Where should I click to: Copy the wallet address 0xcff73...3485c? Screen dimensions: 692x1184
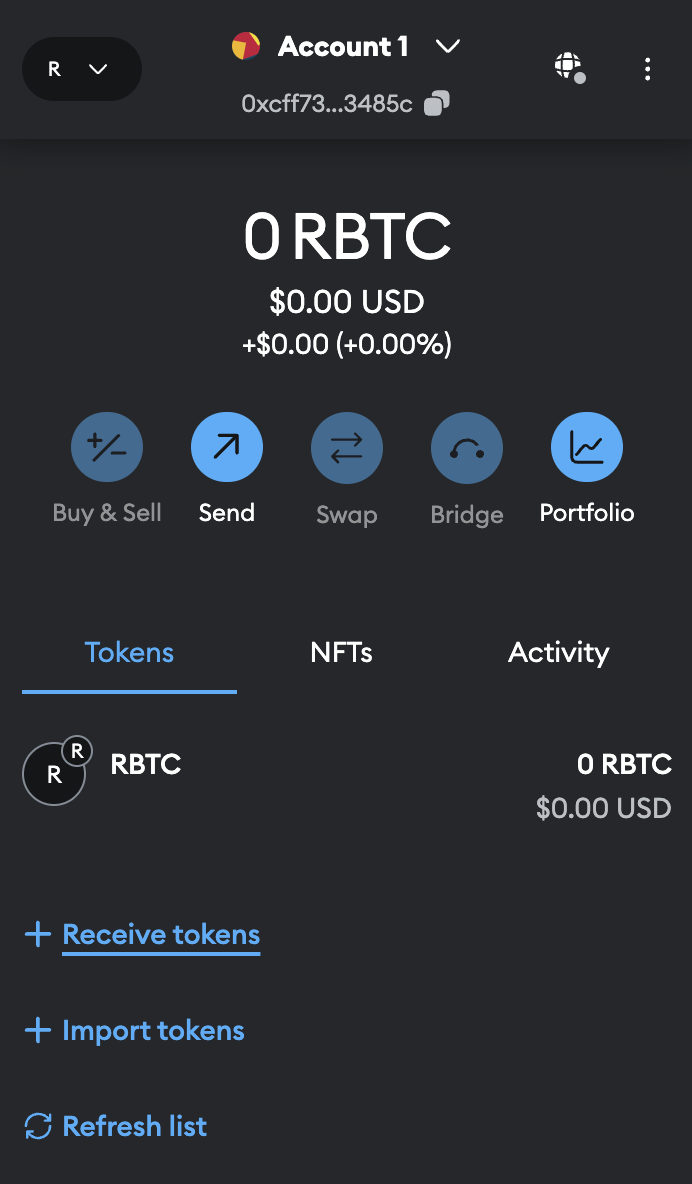[x=437, y=104]
